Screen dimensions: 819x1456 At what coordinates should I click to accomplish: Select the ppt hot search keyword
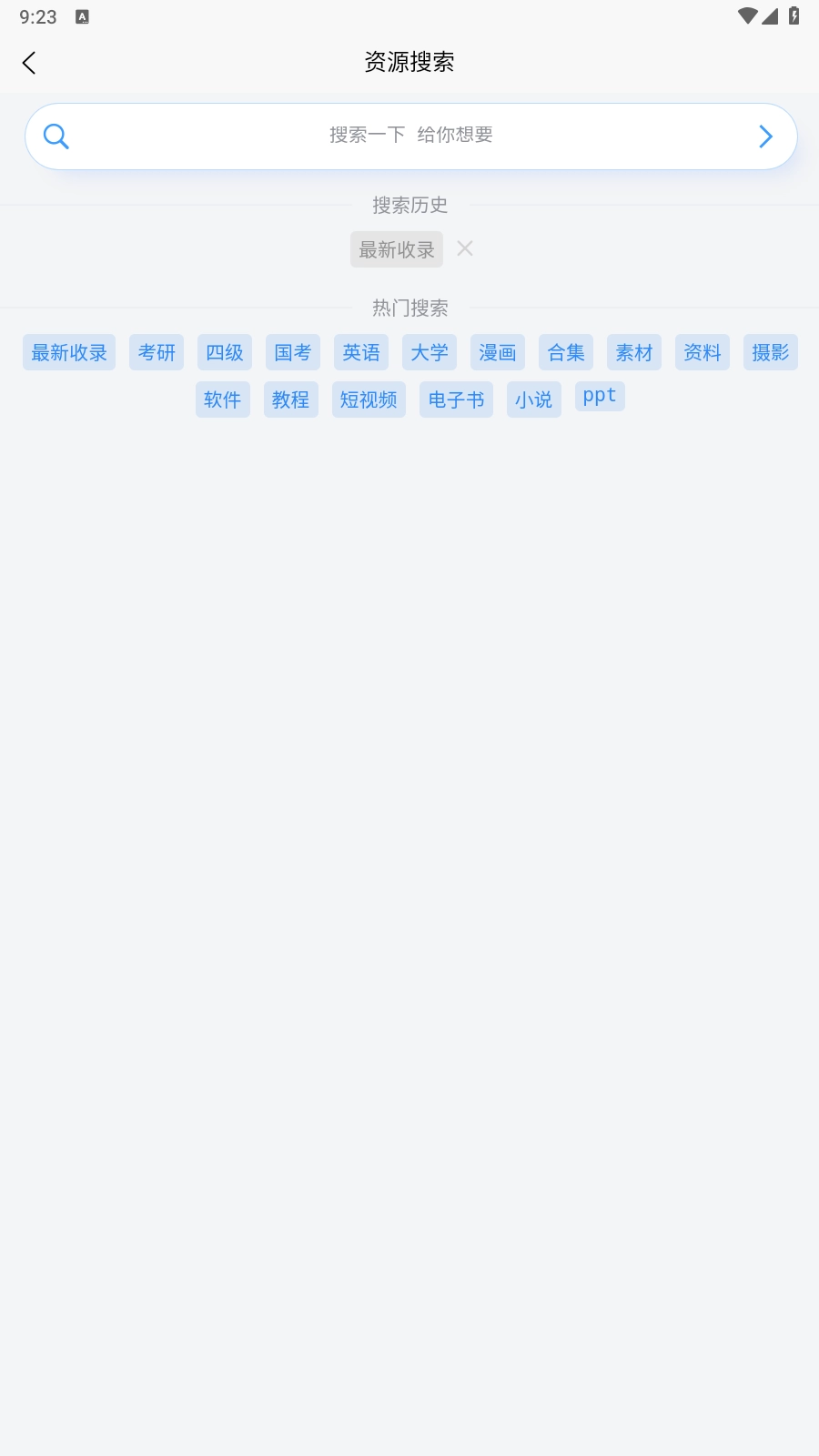coord(600,396)
